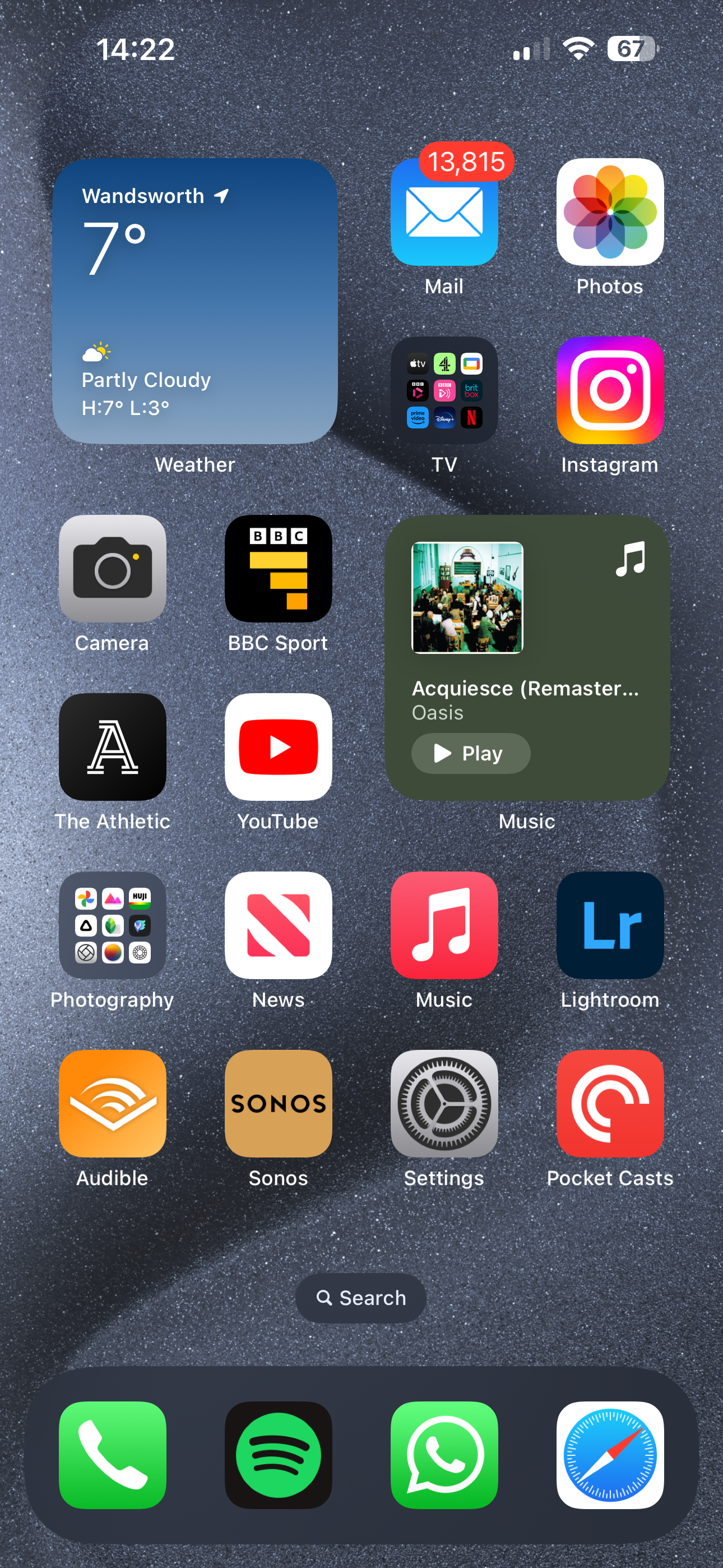The image size is (723, 1568).
Task: Open the Photography folder
Action: tap(113, 925)
